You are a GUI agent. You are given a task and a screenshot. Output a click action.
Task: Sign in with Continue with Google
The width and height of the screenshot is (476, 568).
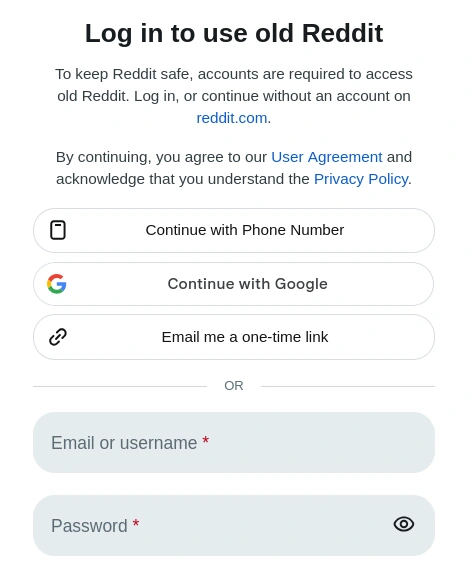(234, 284)
